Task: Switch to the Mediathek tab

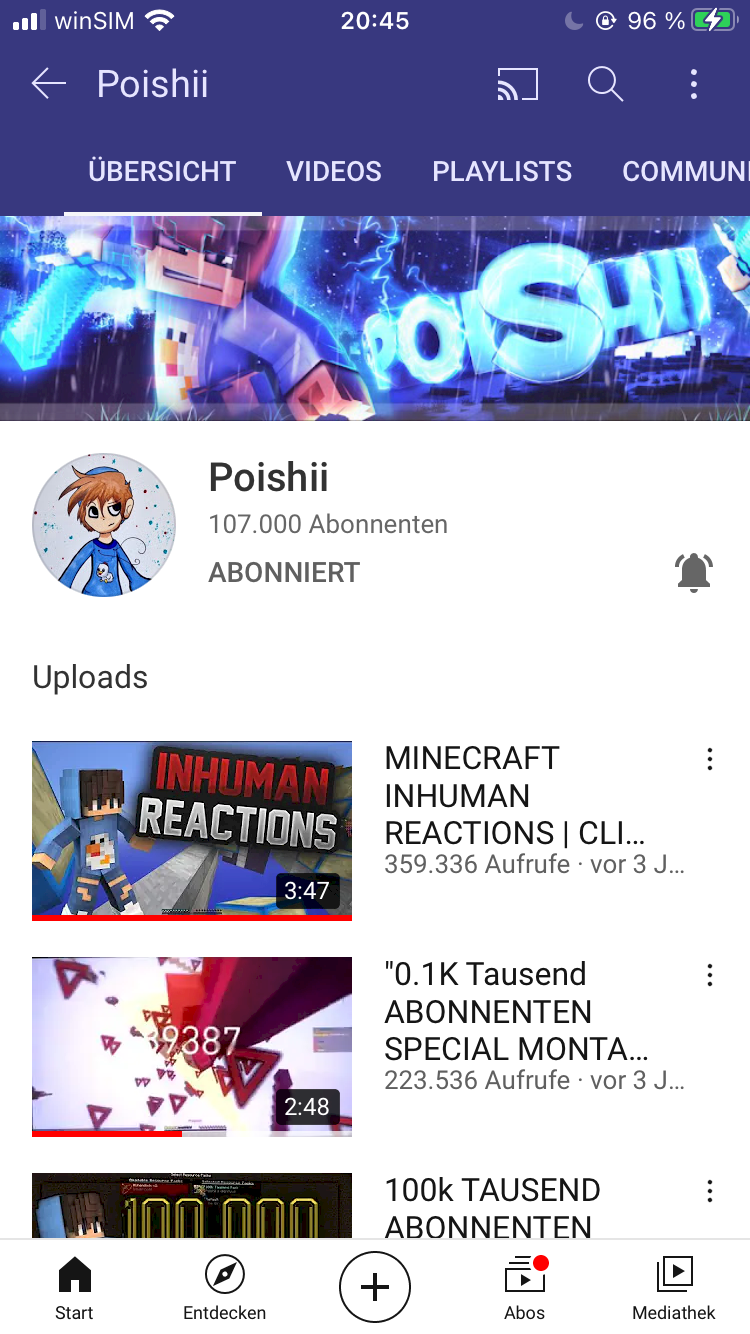Action: pos(674,1288)
